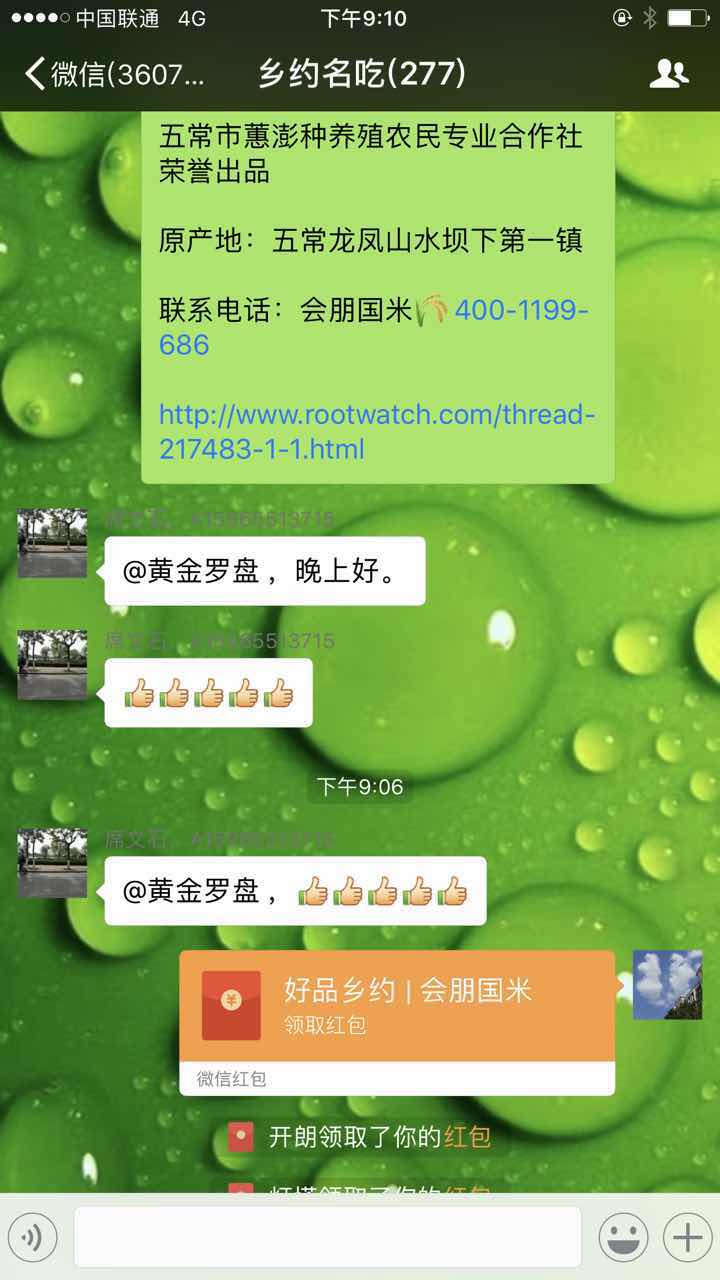720x1280 pixels.
Task: Focus the message text field
Action: [x=327, y=1237]
